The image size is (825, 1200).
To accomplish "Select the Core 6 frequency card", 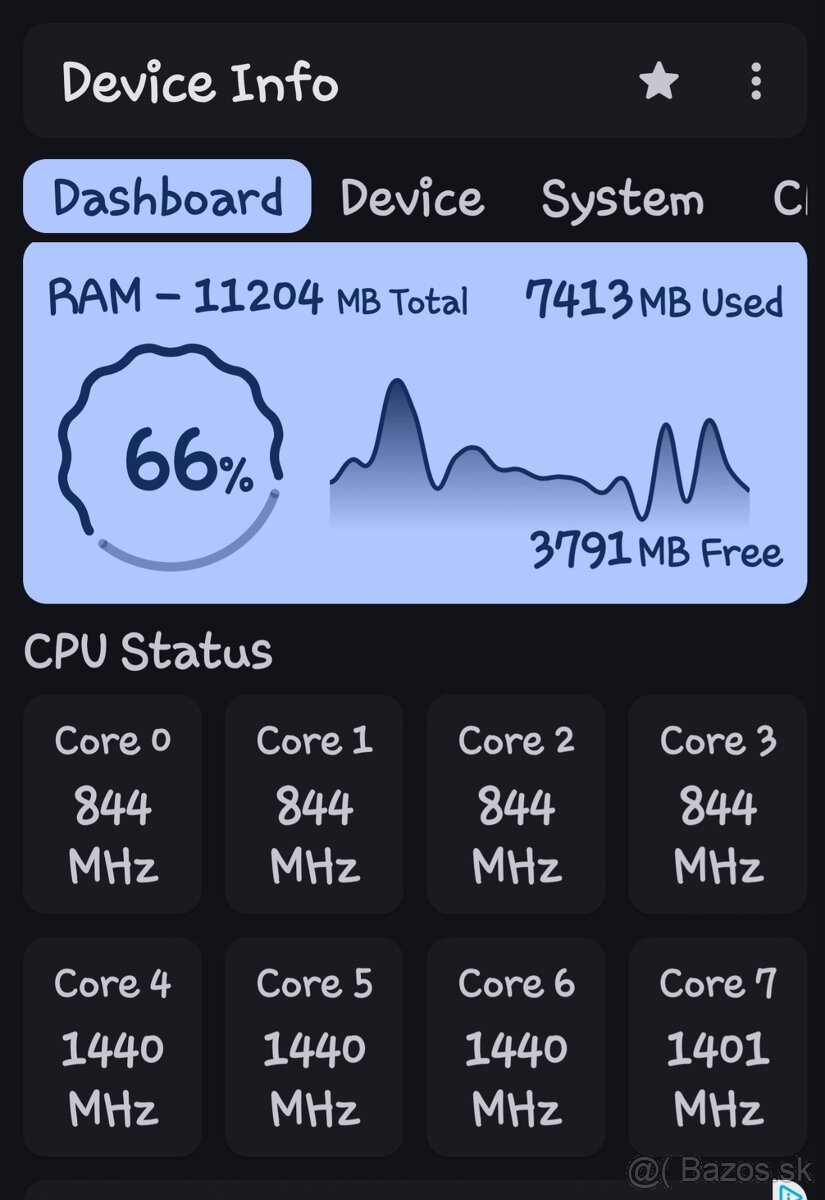I will point(515,1046).
